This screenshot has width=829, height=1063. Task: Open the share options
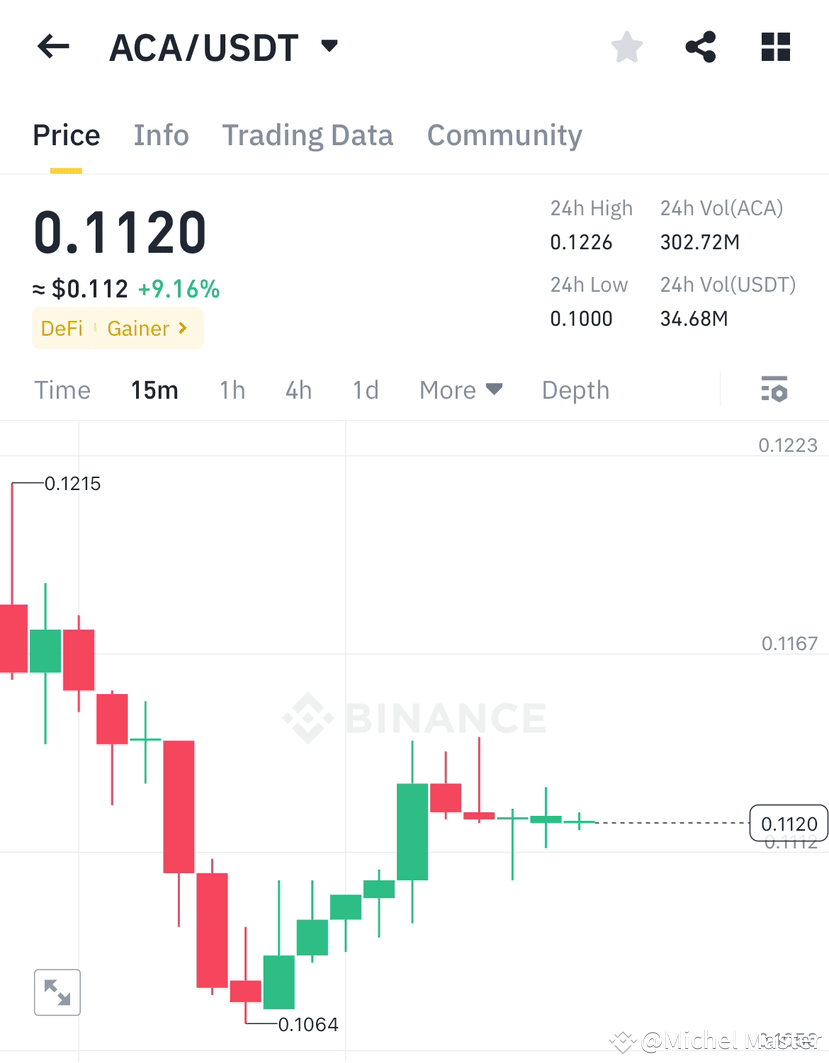coord(700,46)
